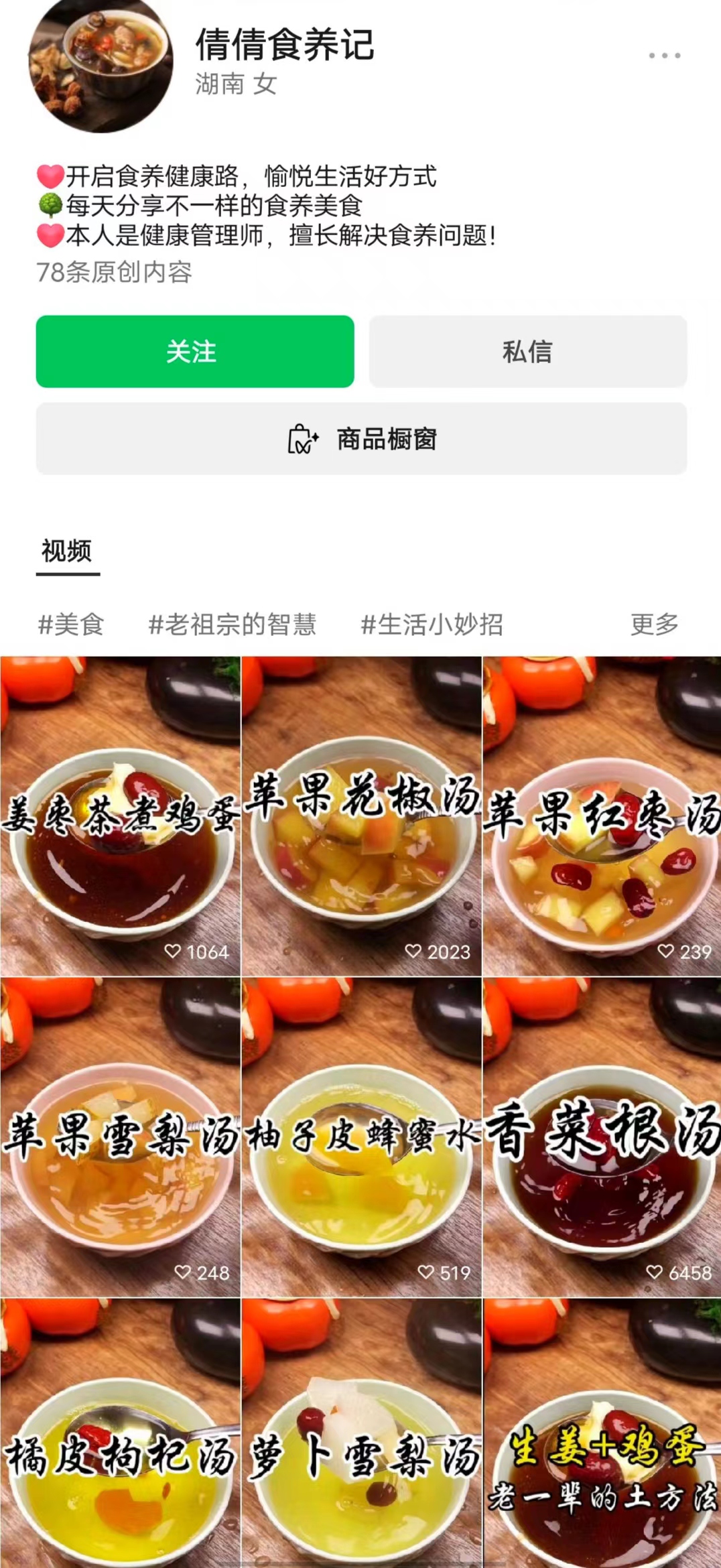Play the 生姜+鸡蛋 video

602,1434
